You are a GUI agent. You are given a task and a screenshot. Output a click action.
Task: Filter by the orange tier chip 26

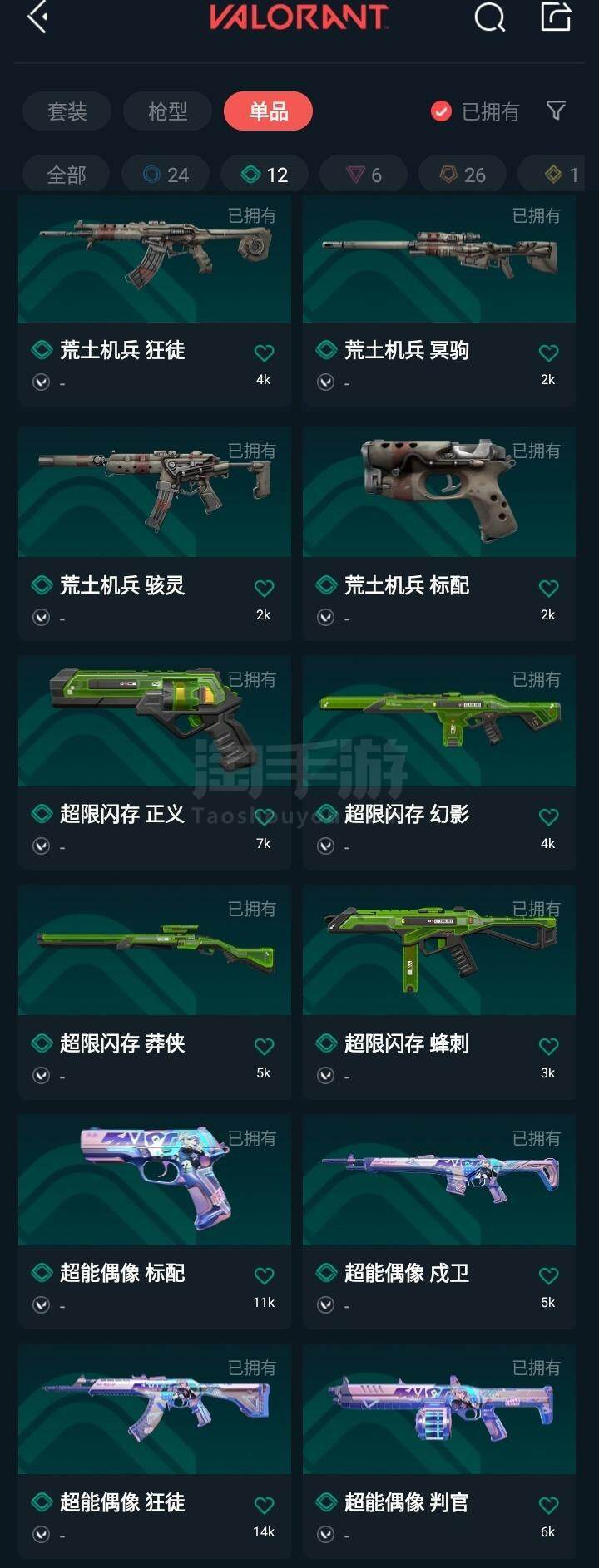coord(463,175)
